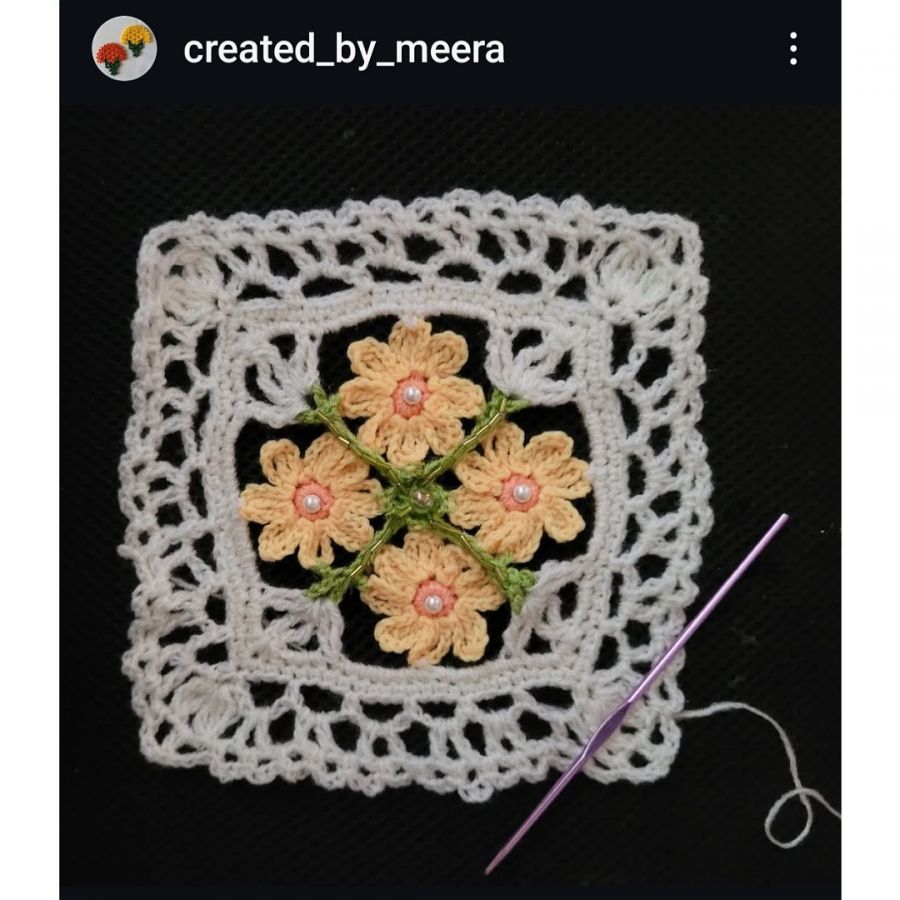Open created_by_meera's profile picture
The height and width of the screenshot is (900, 900).
124,48
